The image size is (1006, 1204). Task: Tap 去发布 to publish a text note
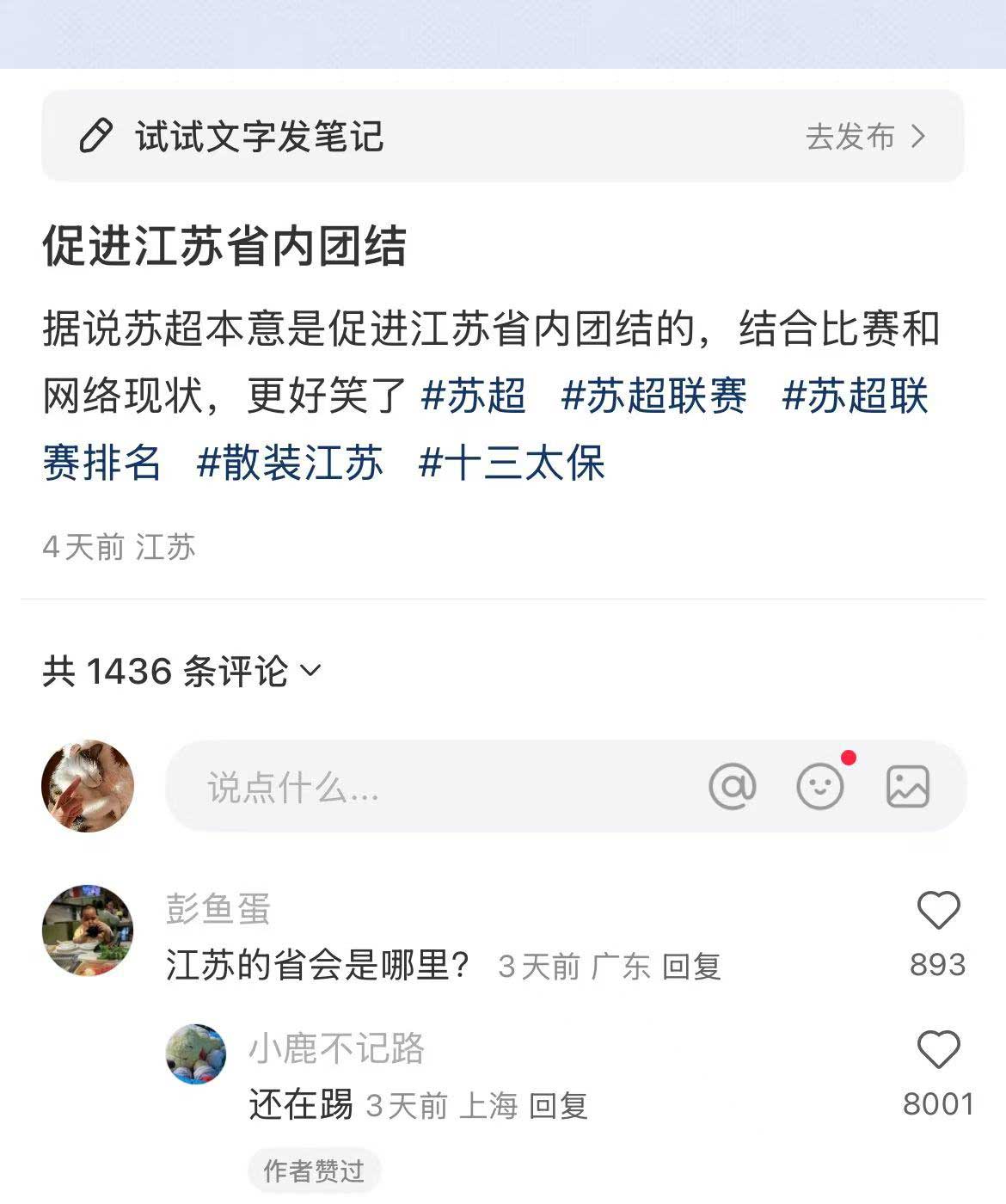pos(864,136)
